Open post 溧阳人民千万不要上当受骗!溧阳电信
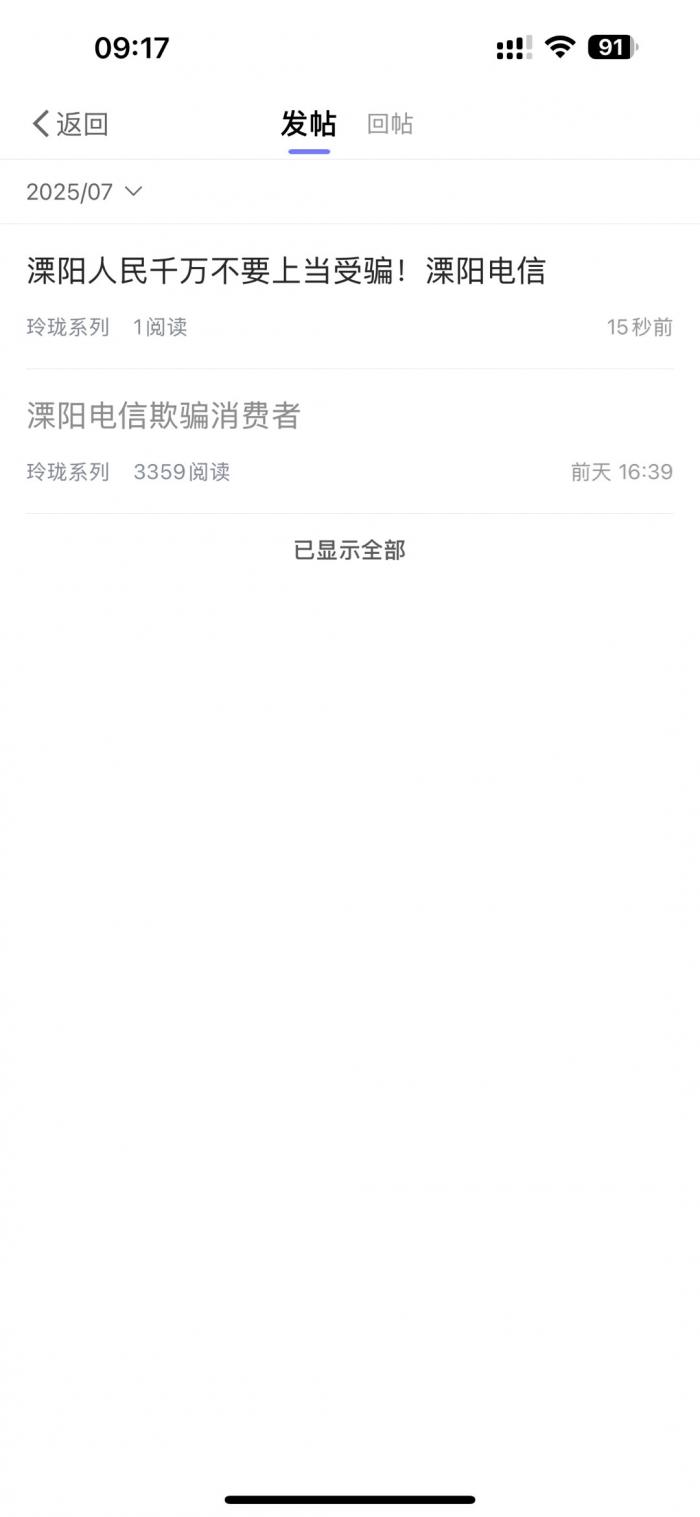700x1517 pixels. [350, 297]
